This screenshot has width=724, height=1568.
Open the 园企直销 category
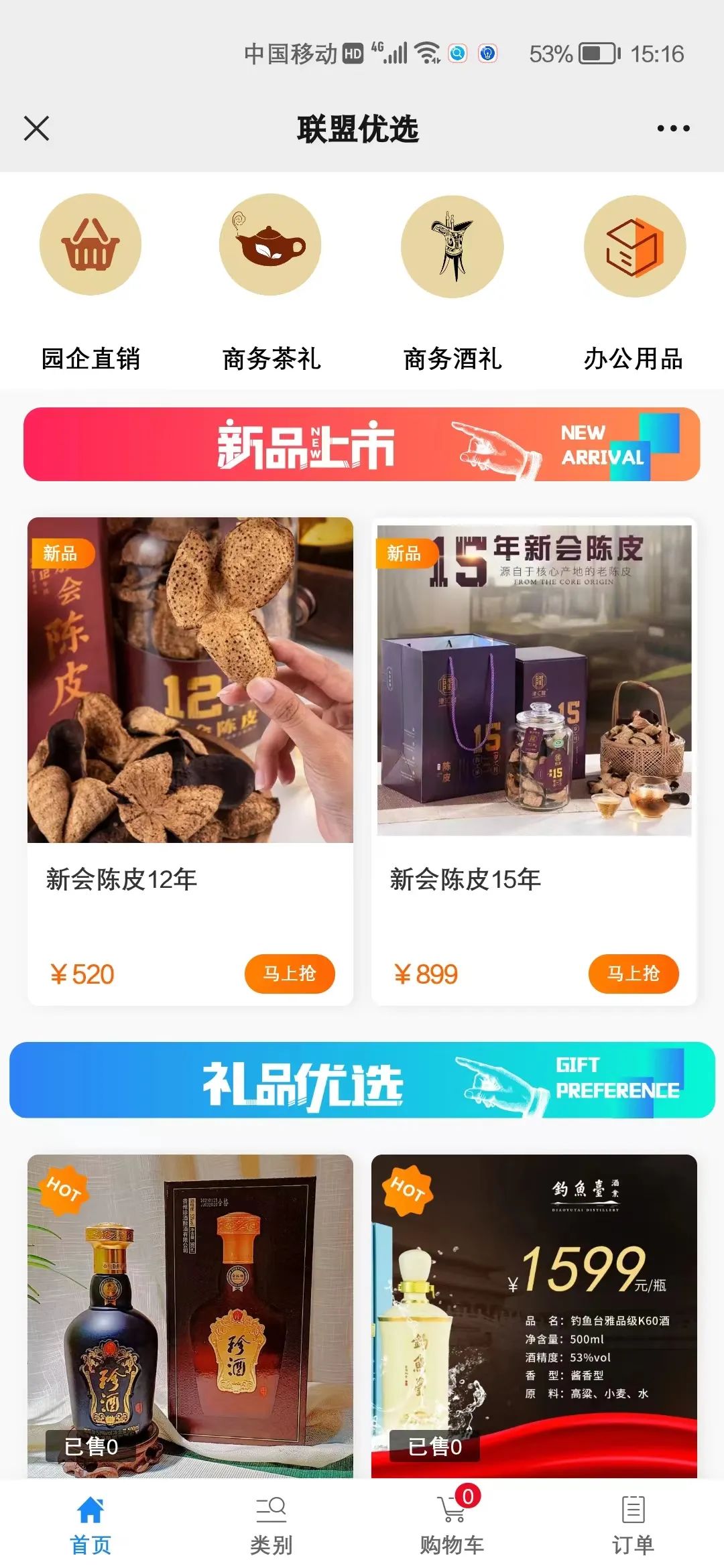(x=90, y=281)
